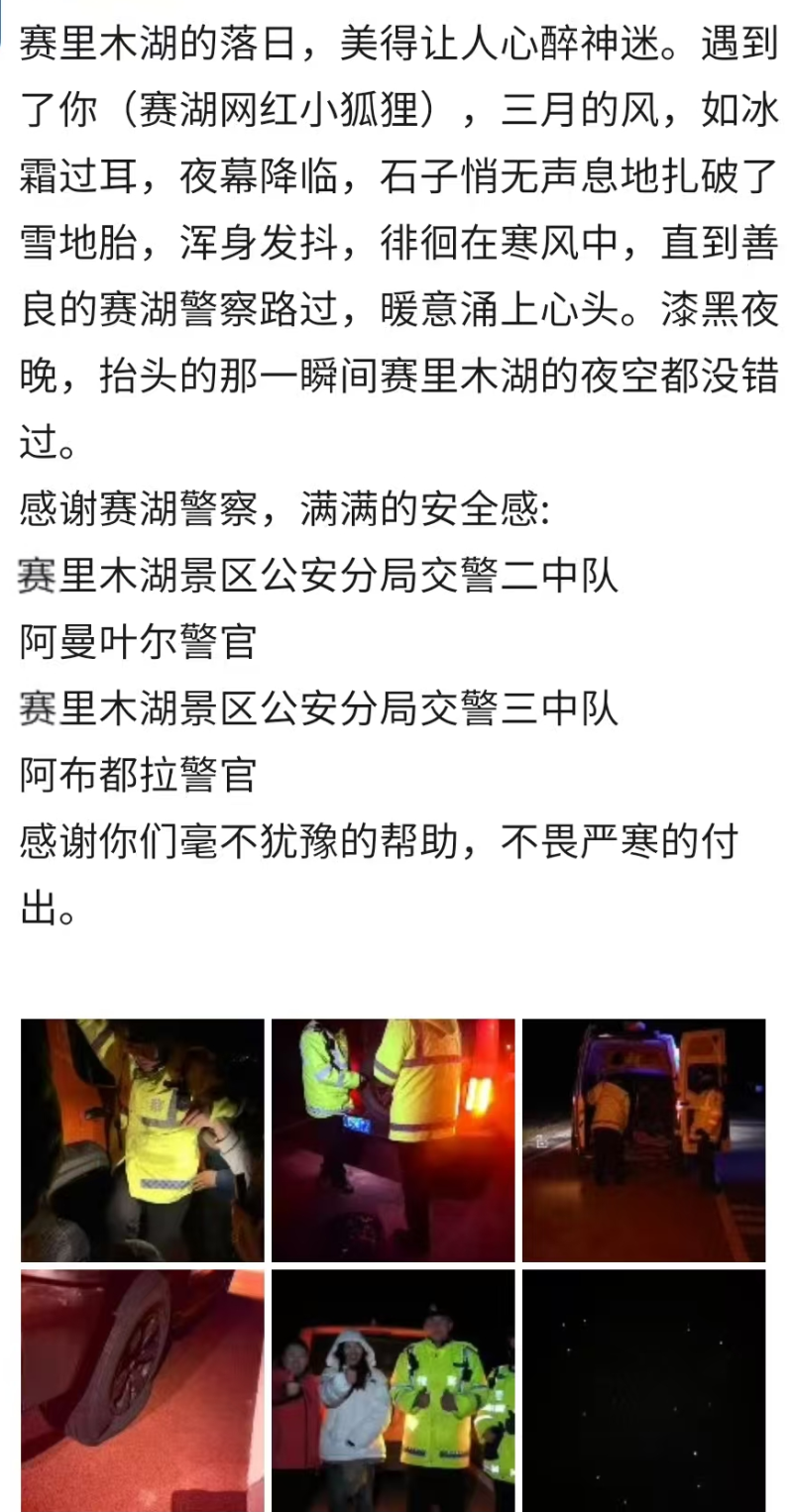View photo of van with open rear doors
Image resolution: width=793 pixels, height=1512 pixels.
tap(643, 1139)
